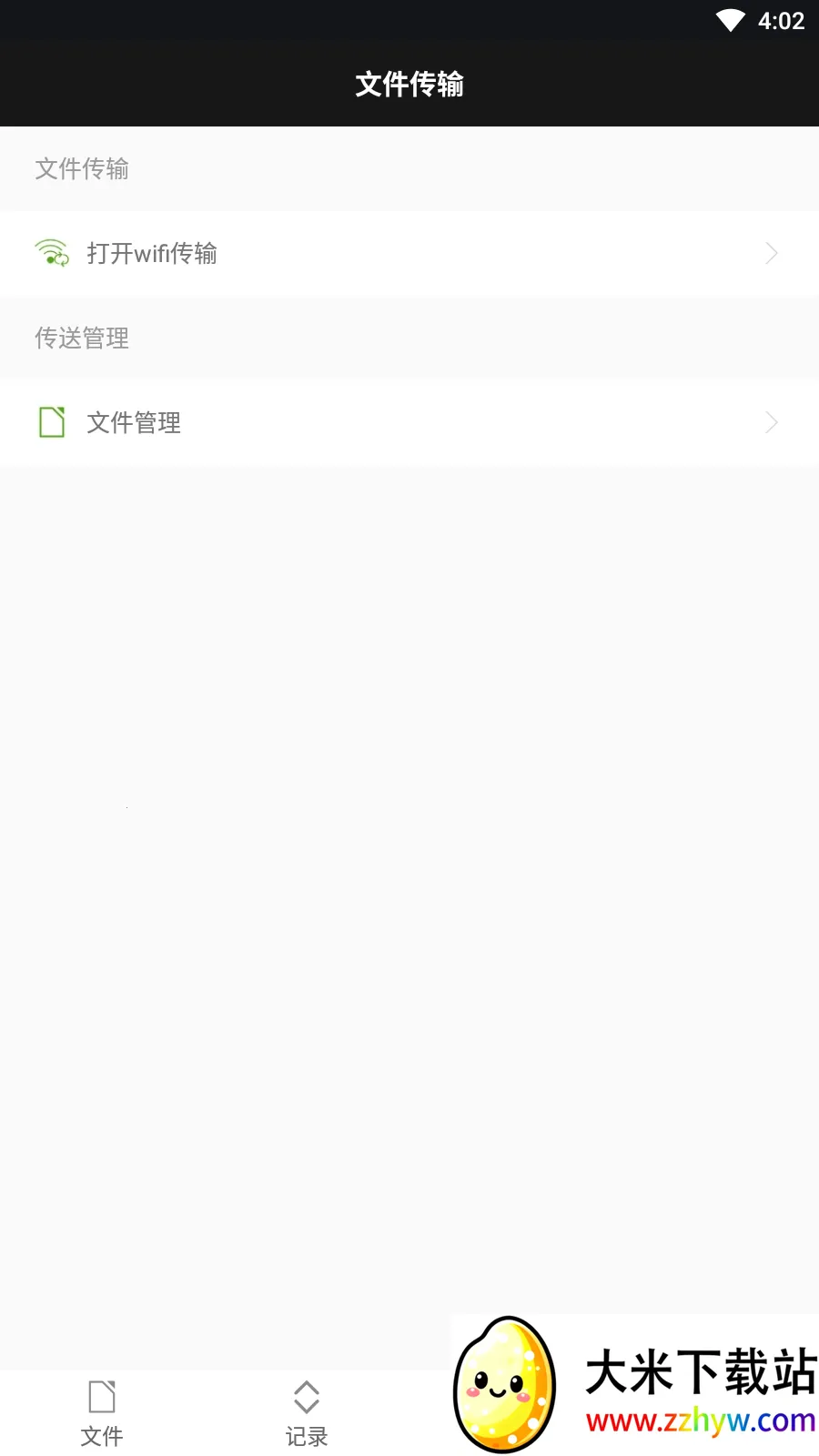Screen dimensions: 819x1456
Task: Switch to the 文件 tab
Action: (x=102, y=1413)
